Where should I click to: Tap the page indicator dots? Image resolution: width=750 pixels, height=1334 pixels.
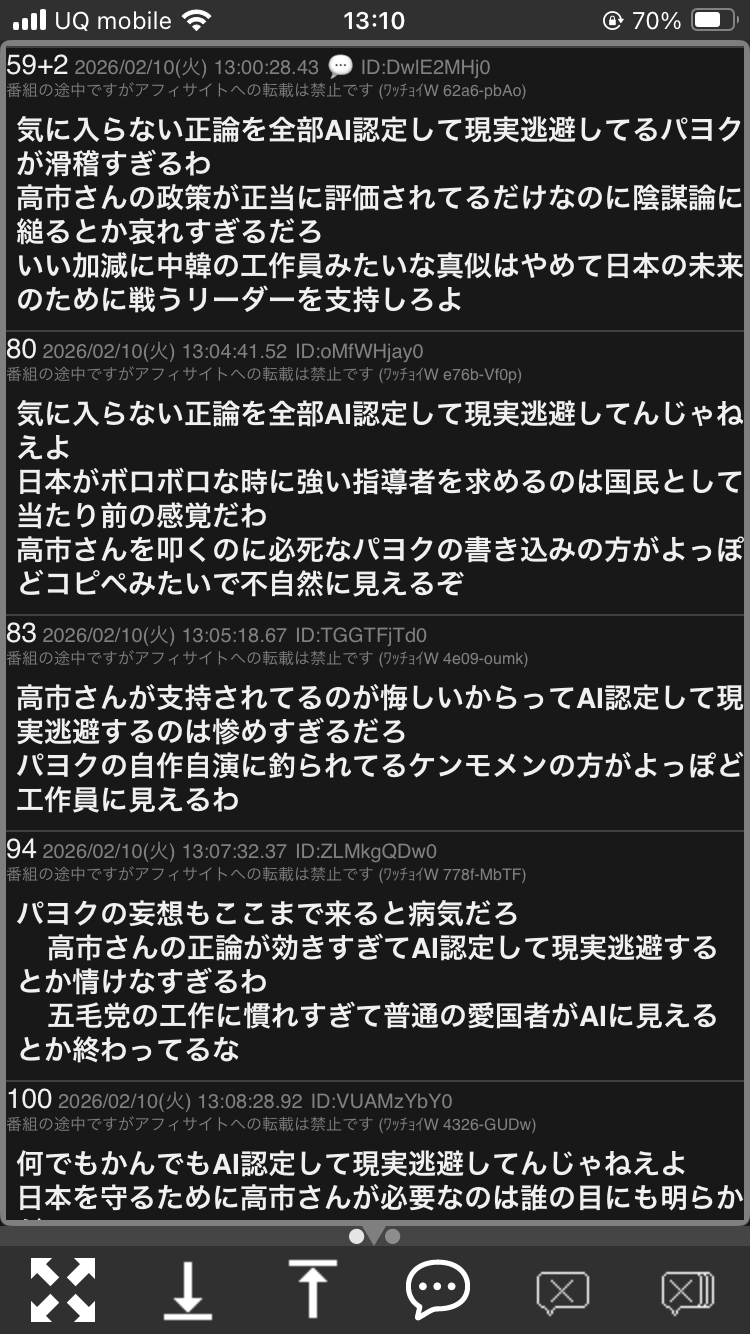(374, 1237)
